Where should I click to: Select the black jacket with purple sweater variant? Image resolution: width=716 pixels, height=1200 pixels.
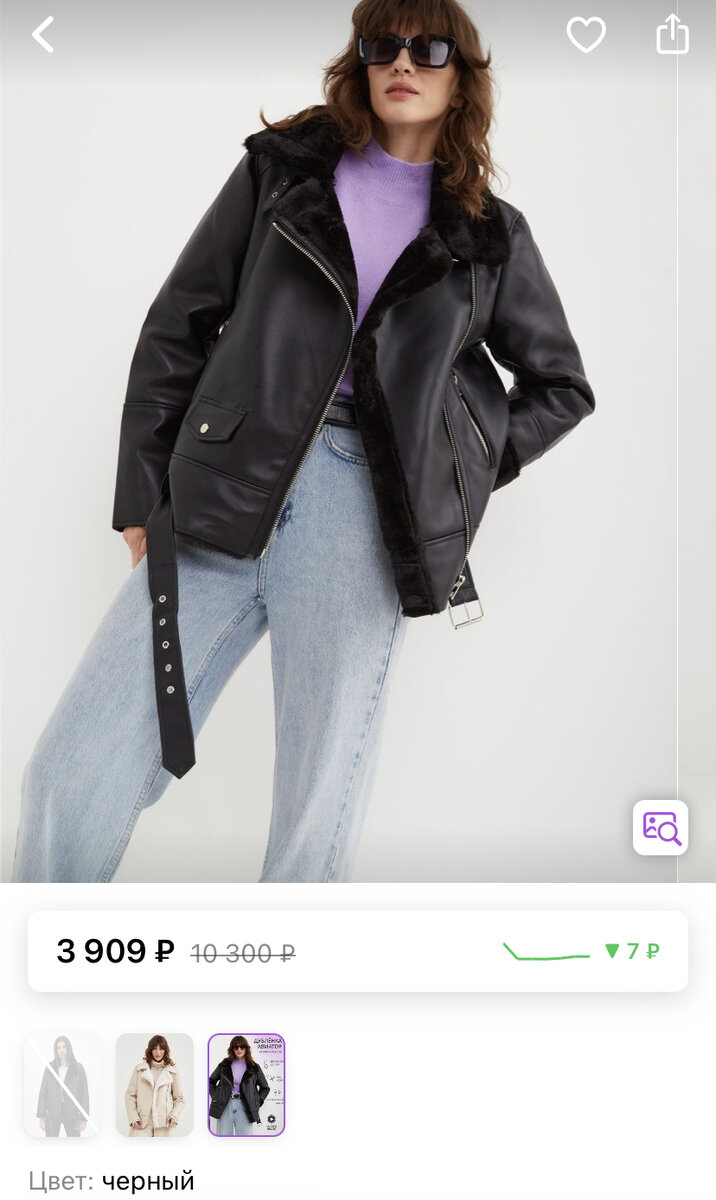click(x=246, y=1085)
